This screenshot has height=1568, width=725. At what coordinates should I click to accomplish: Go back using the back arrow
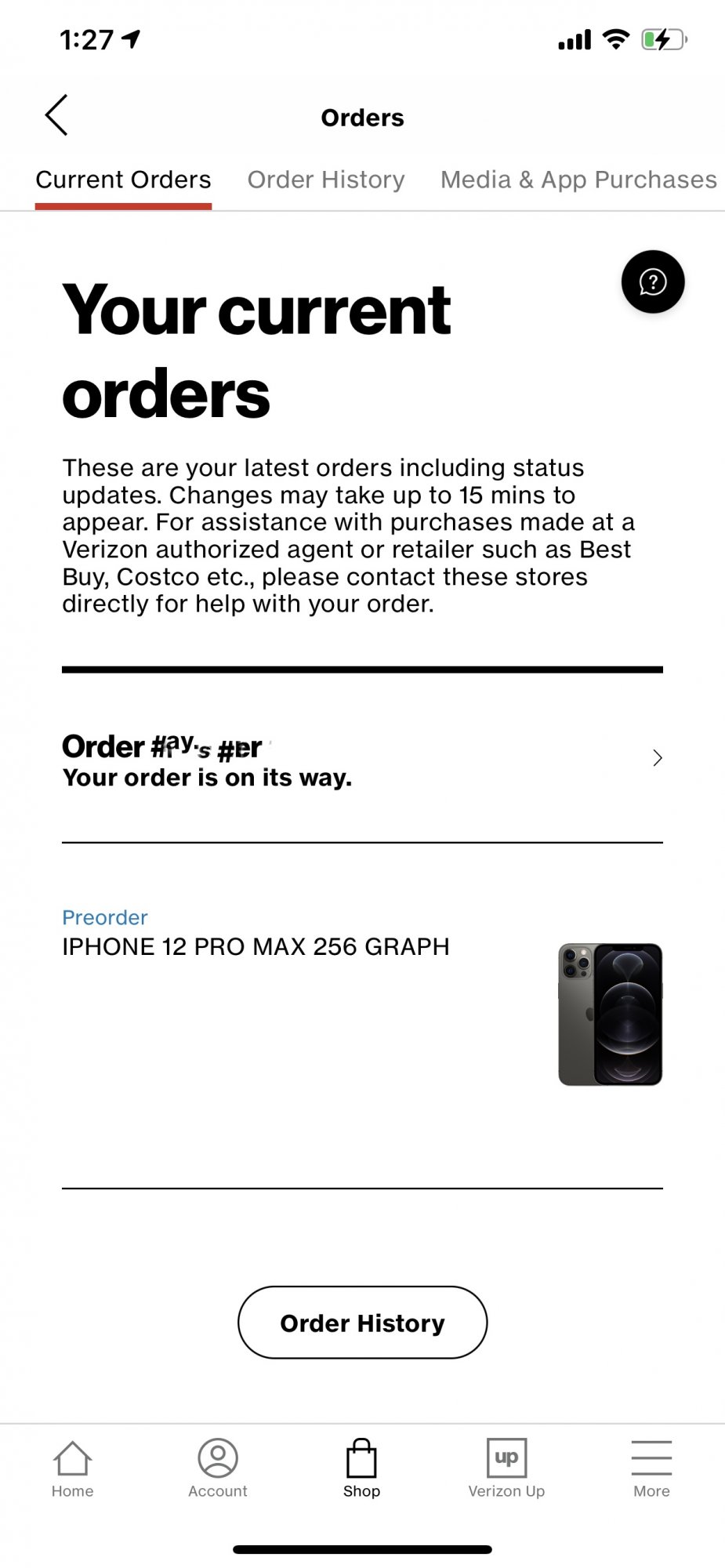click(56, 116)
